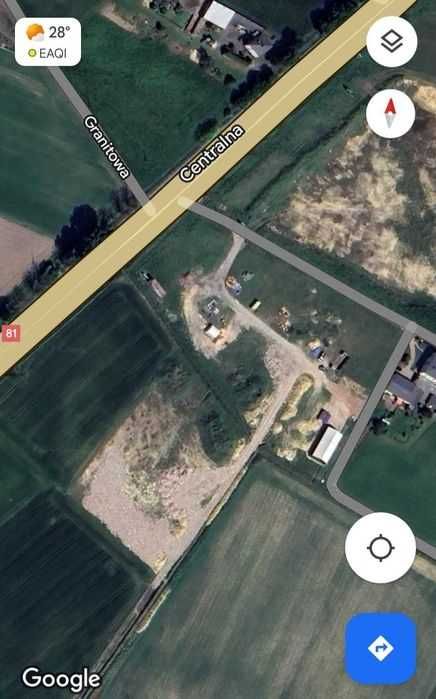Open the map layers button

(x=391, y=42)
